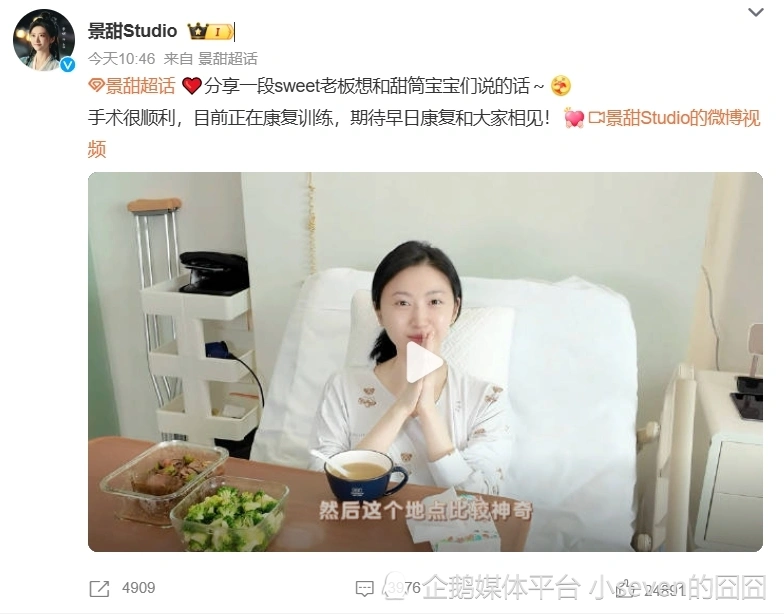
Task: Open 景甜超话 source link under the timestamp
Action: click(227, 59)
